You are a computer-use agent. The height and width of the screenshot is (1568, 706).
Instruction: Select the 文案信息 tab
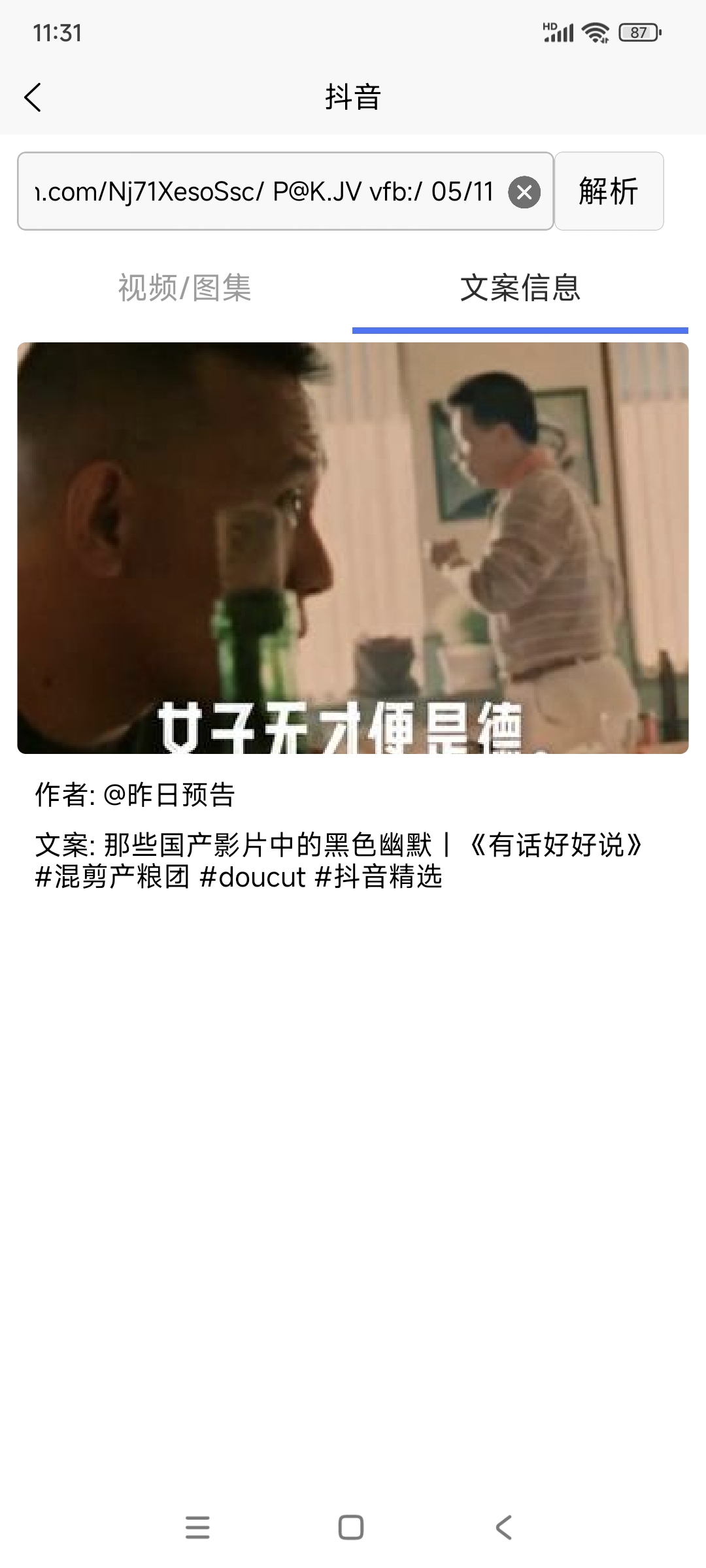coord(520,288)
